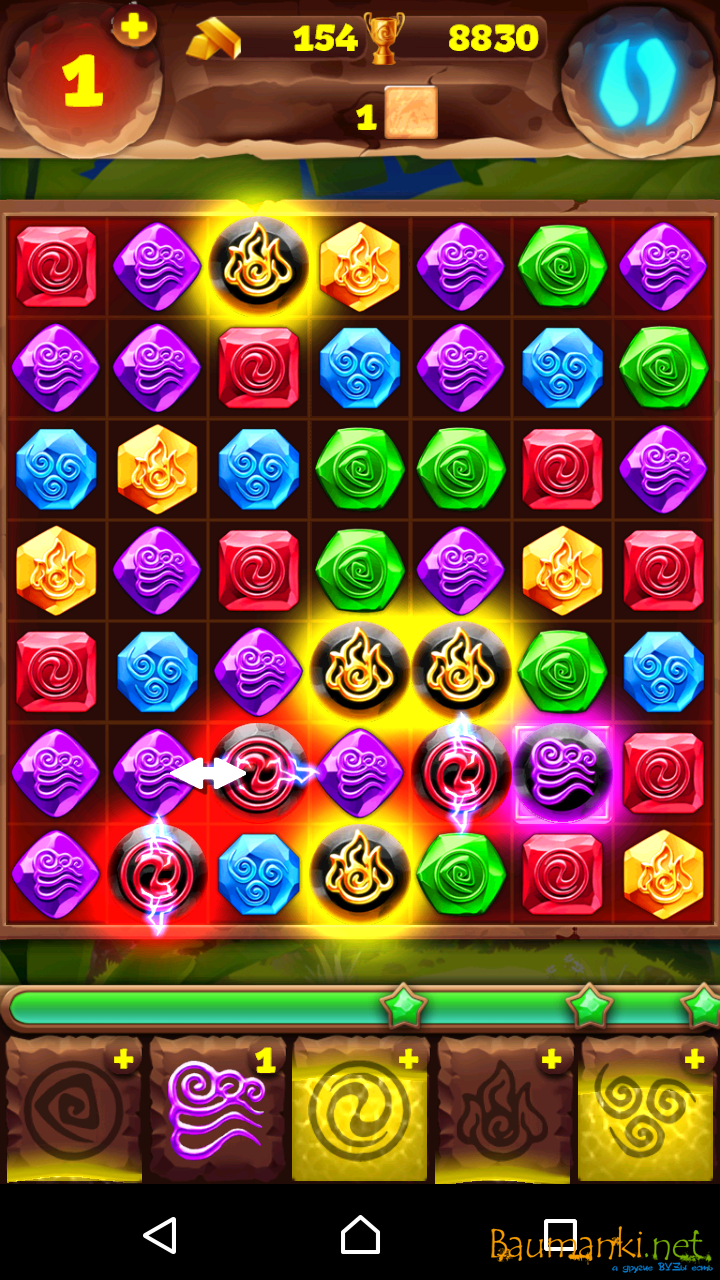720x1280 pixels.
Task: Tap the black fire gem in bottom row
Action: click(359, 872)
